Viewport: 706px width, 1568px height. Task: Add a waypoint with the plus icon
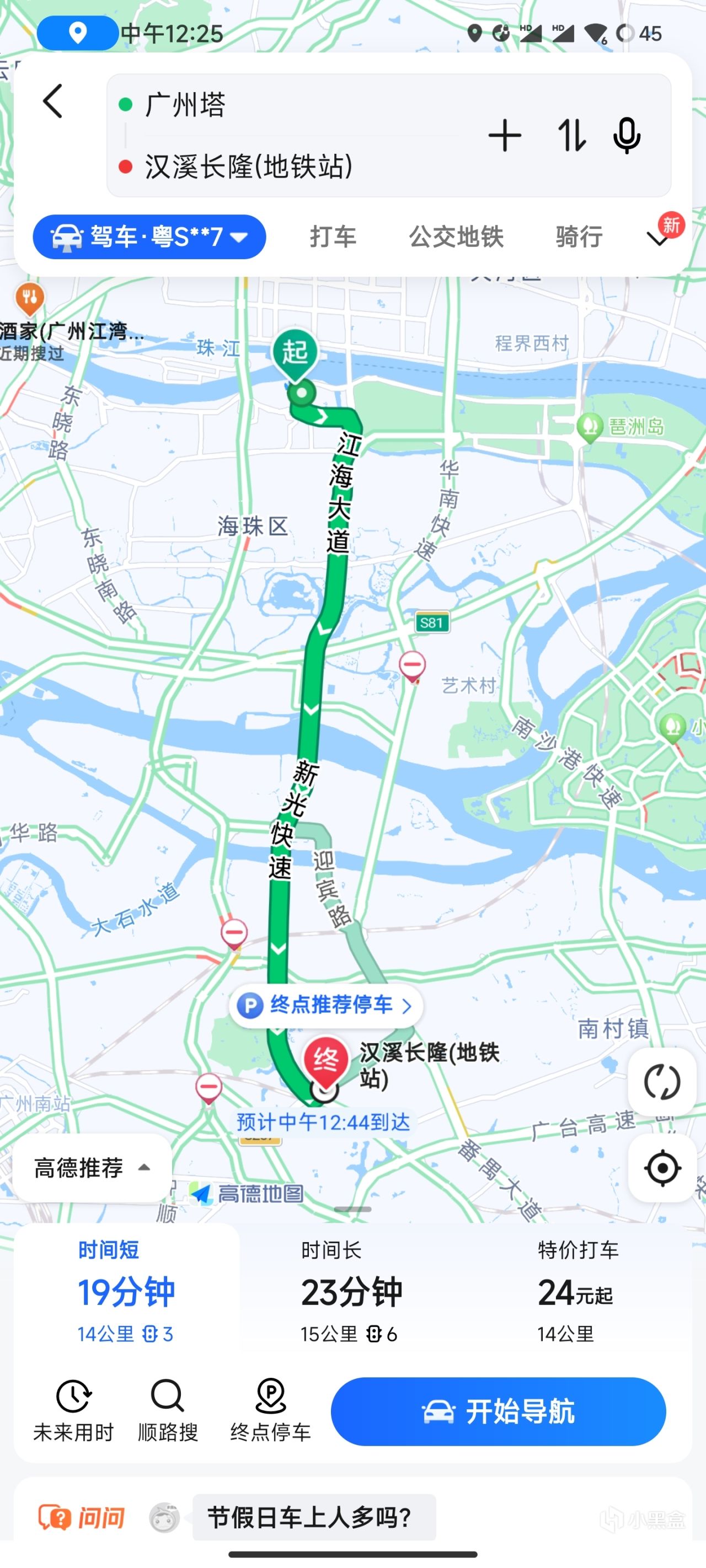[504, 135]
